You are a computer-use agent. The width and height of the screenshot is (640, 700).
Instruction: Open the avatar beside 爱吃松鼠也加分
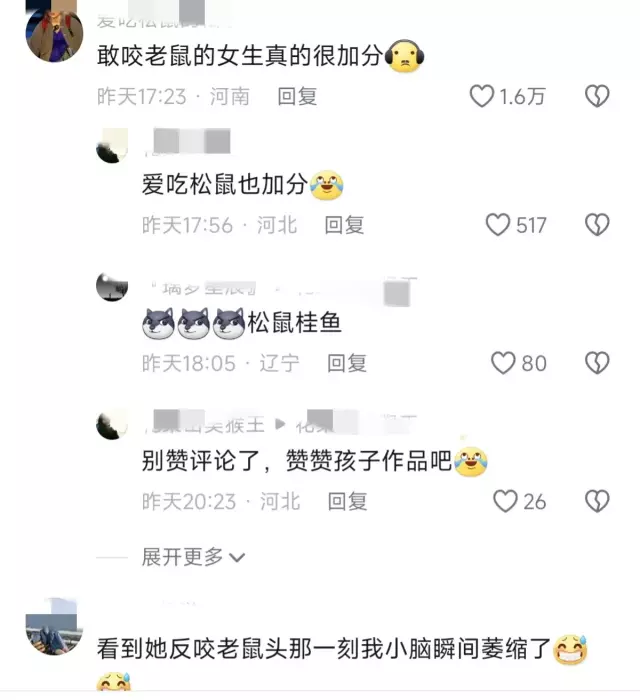pos(112,149)
